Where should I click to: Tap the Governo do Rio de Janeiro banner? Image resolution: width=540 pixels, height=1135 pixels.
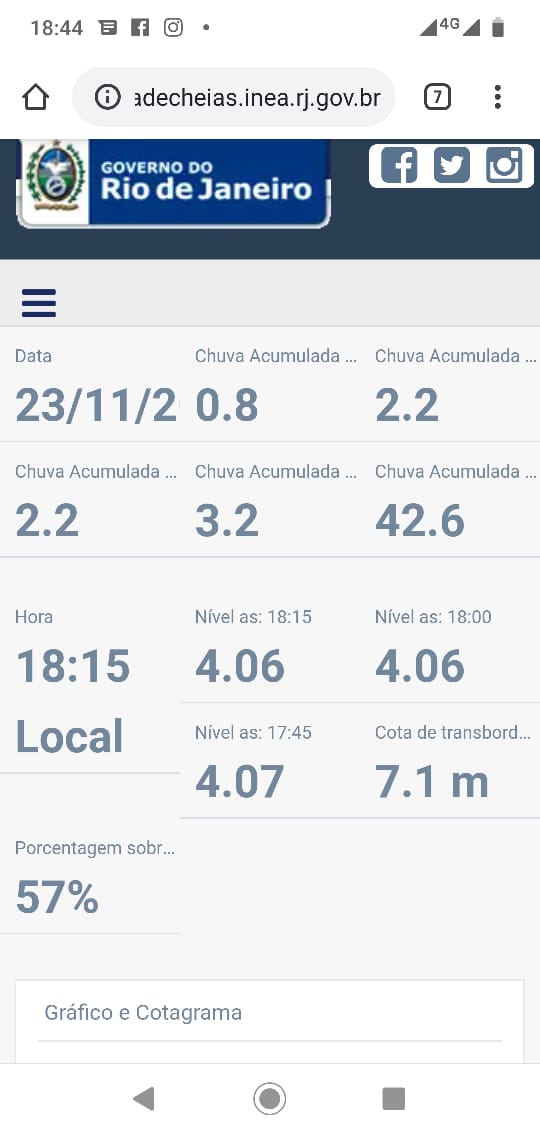coord(174,182)
